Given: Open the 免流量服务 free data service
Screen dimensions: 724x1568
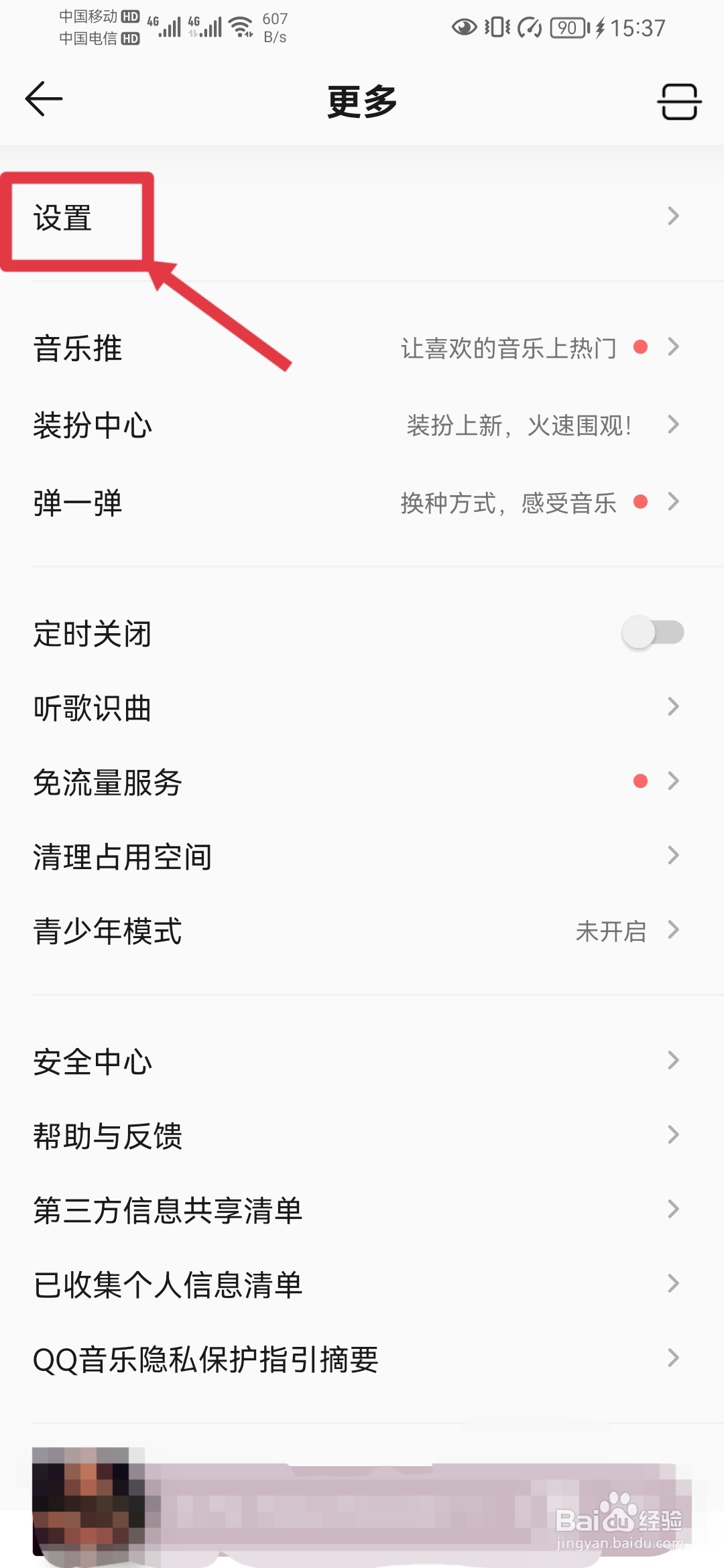Looking at the screenshot, I should (107, 781).
